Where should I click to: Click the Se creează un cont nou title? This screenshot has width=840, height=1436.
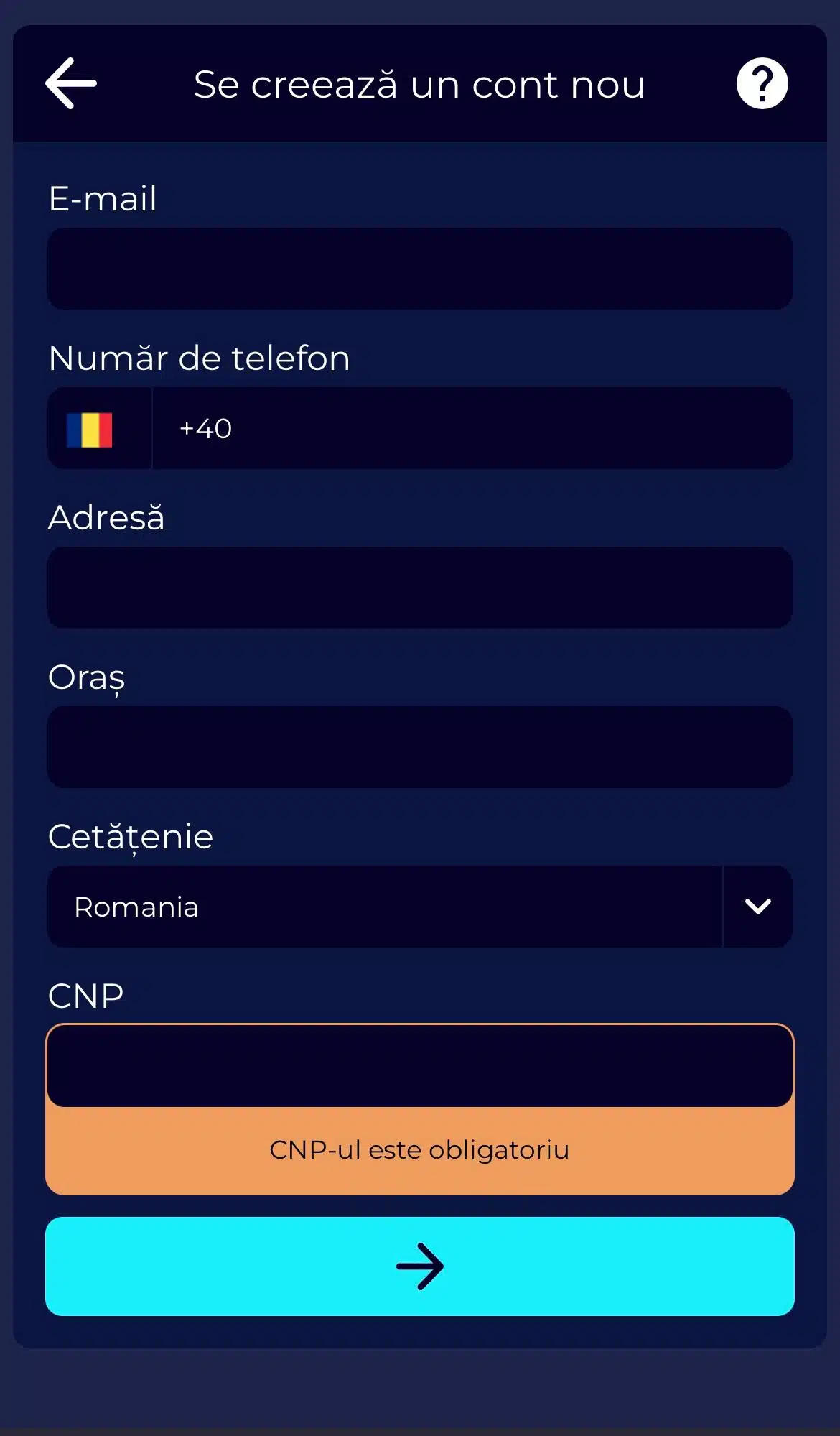point(419,84)
